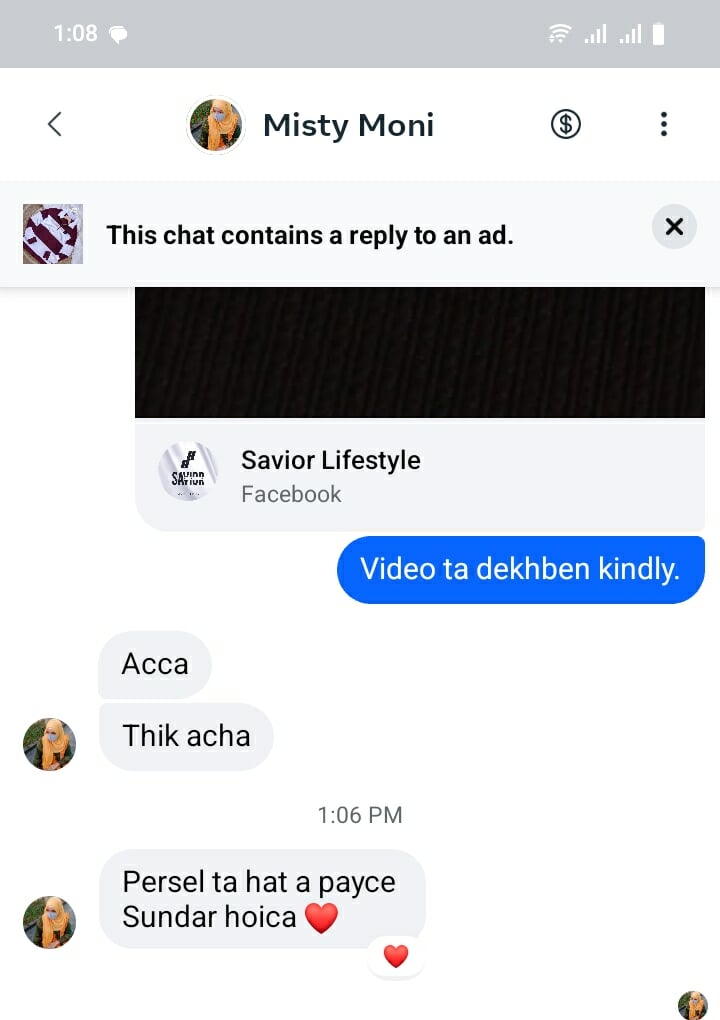Go back from the Misty Moni chat

point(55,124)
